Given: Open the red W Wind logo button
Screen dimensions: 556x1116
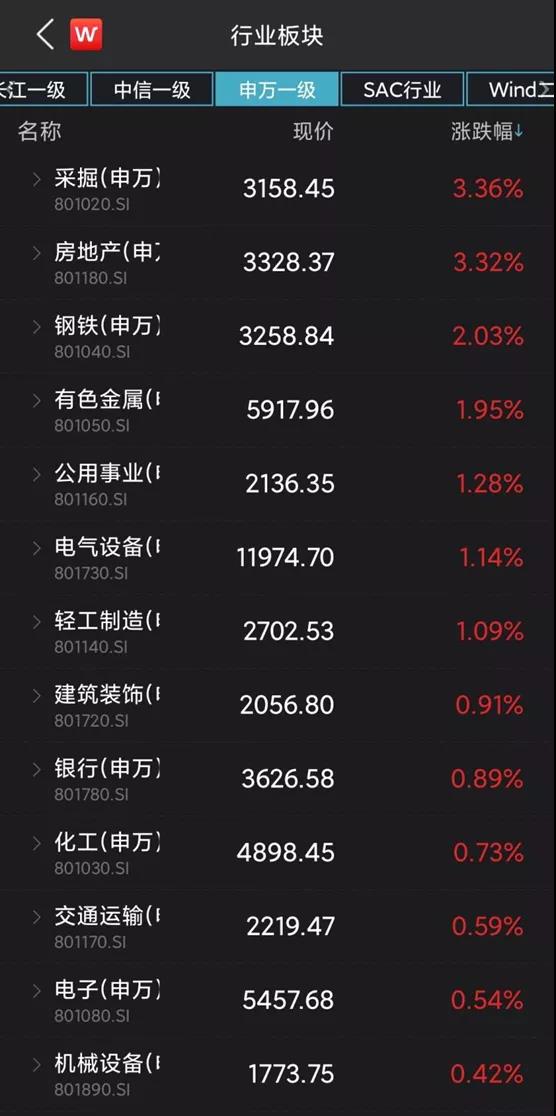Looking at the screenshot, I should (x=85, y=34).
